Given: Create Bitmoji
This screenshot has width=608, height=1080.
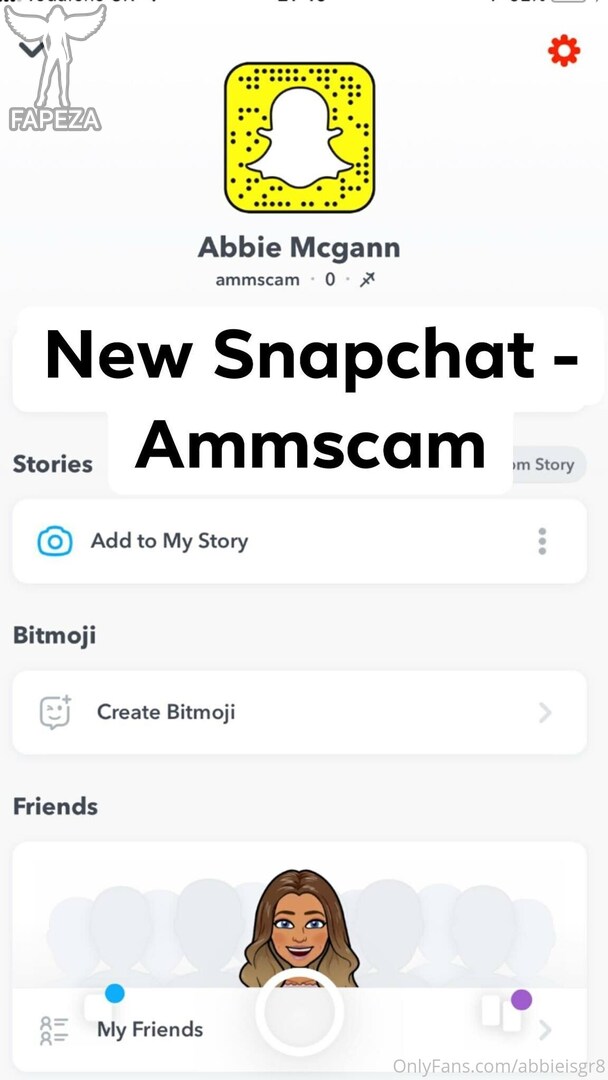Looking at the screenshot, I should click(300, 712).
